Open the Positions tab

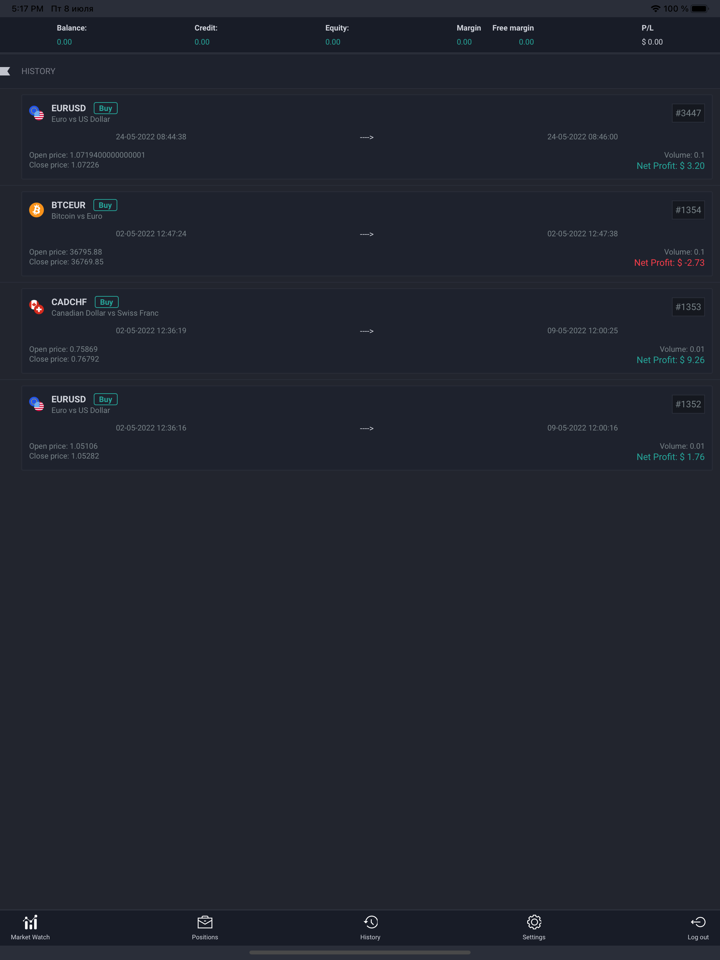pos(205,927)
